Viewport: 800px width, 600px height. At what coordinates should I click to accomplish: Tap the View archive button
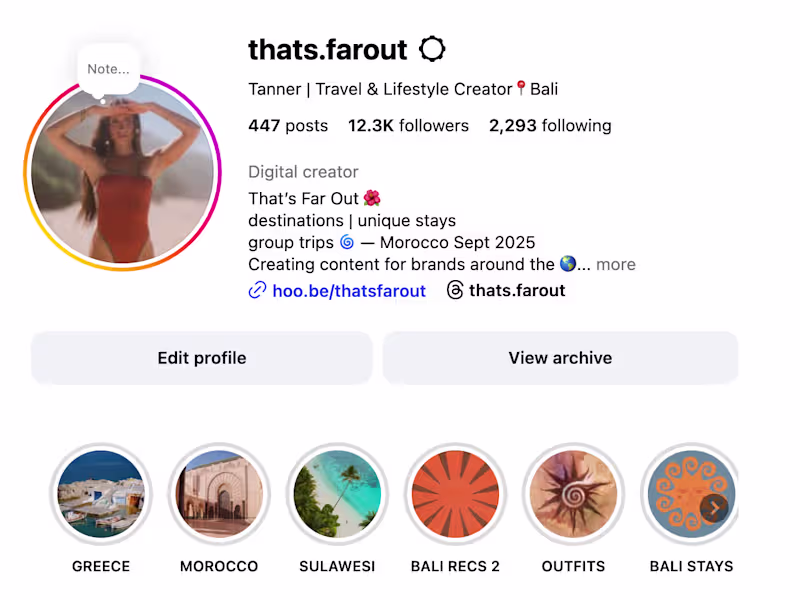[x=560, y=358]
